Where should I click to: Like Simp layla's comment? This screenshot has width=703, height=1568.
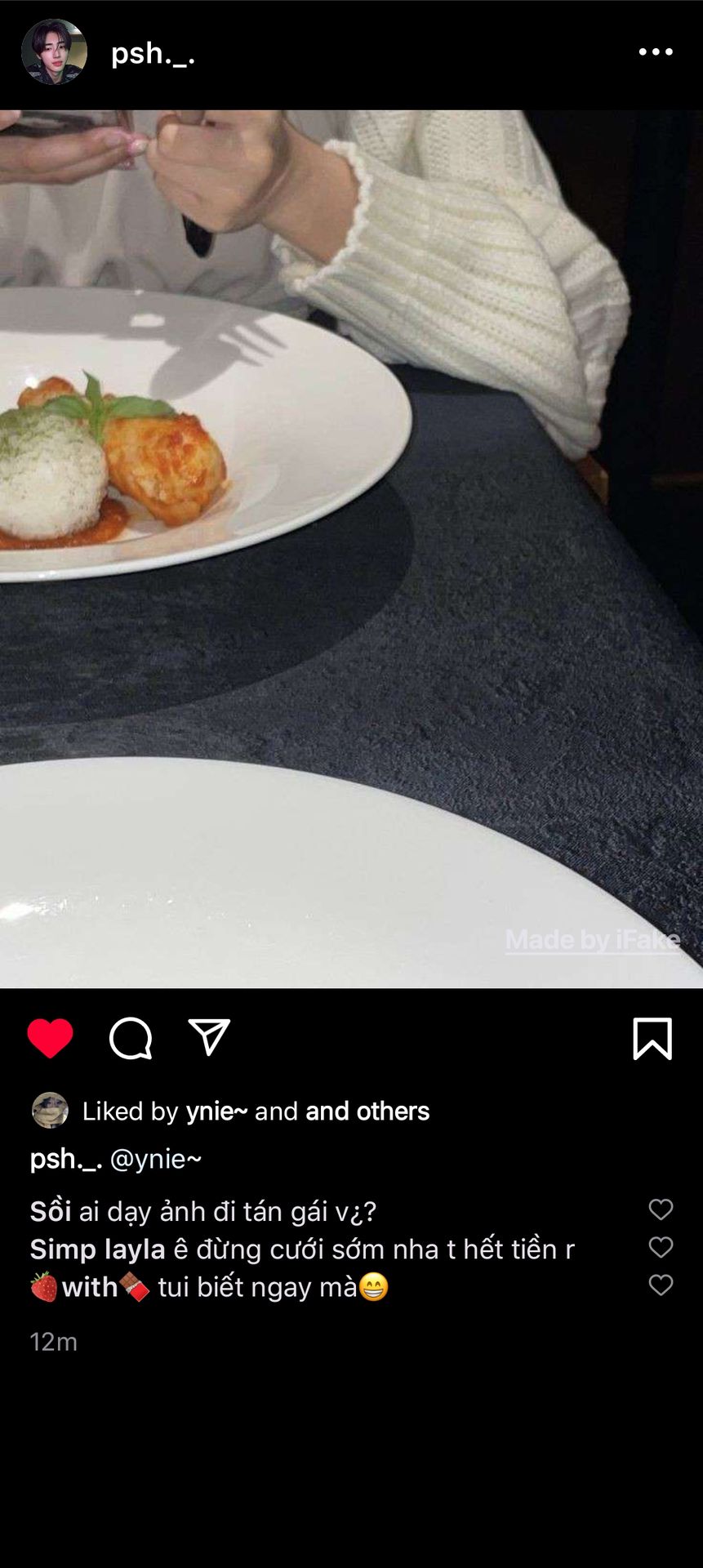tap(661, 1247)
